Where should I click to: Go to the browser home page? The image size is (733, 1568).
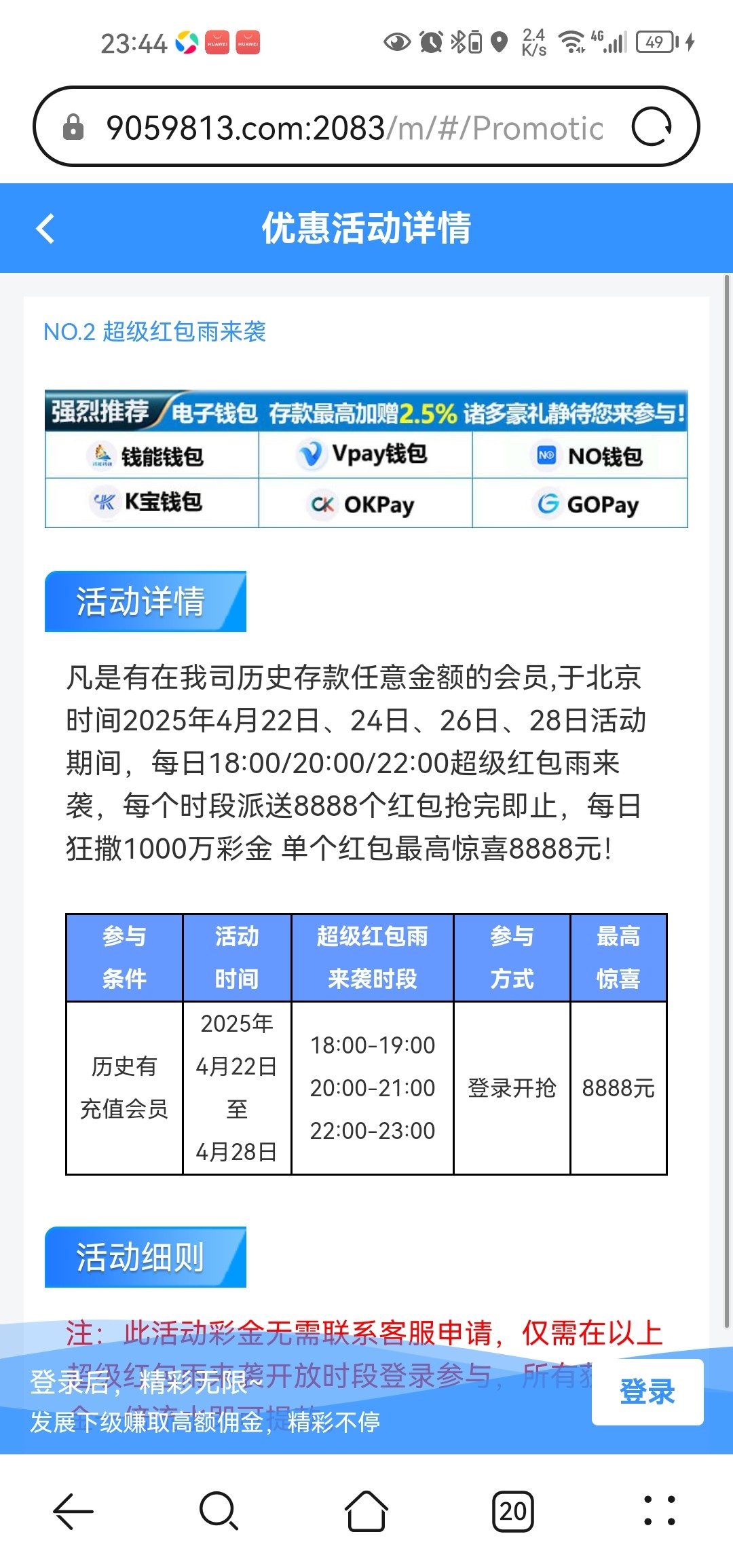(x=366, y=1511)
